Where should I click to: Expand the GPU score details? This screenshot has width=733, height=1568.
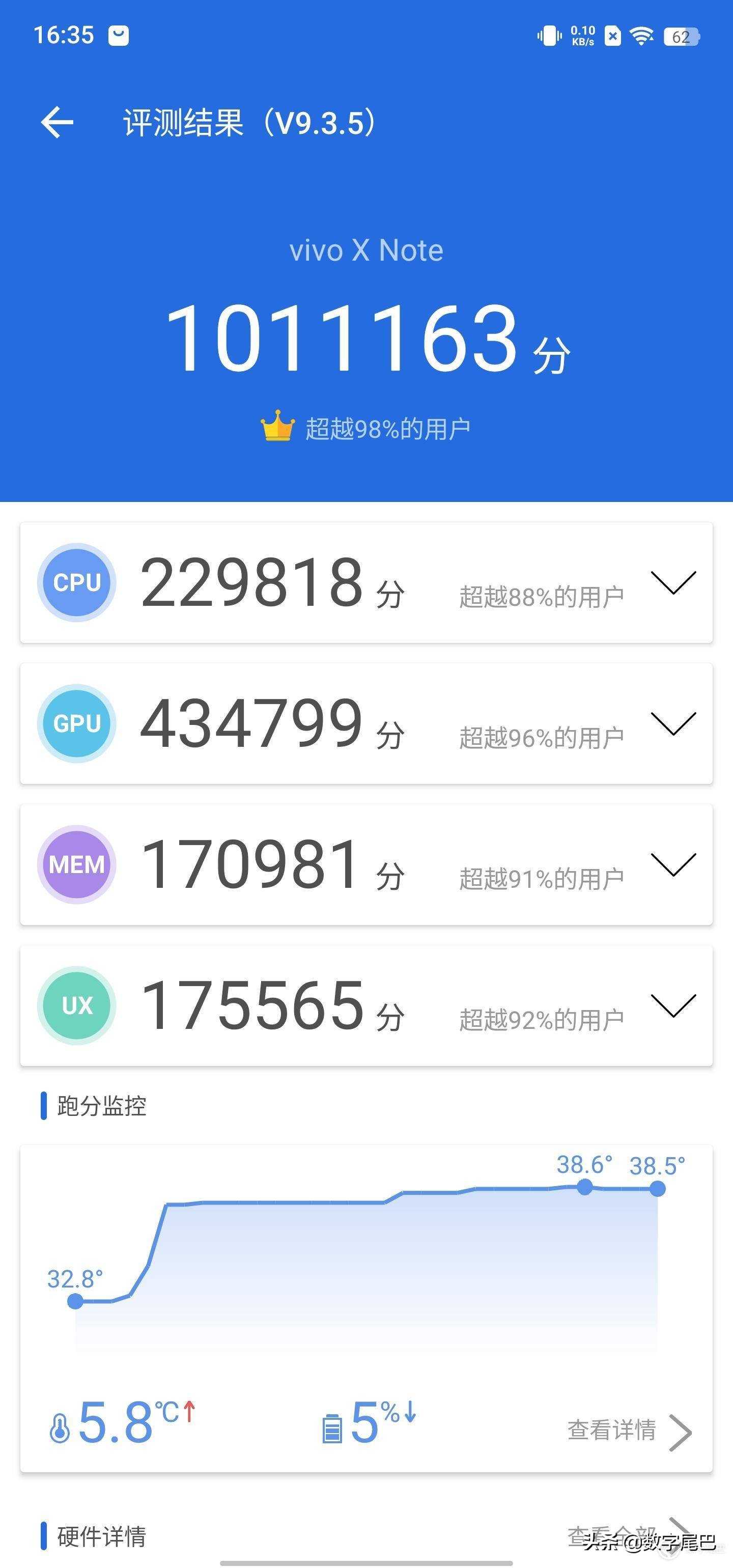click(673, 725)
